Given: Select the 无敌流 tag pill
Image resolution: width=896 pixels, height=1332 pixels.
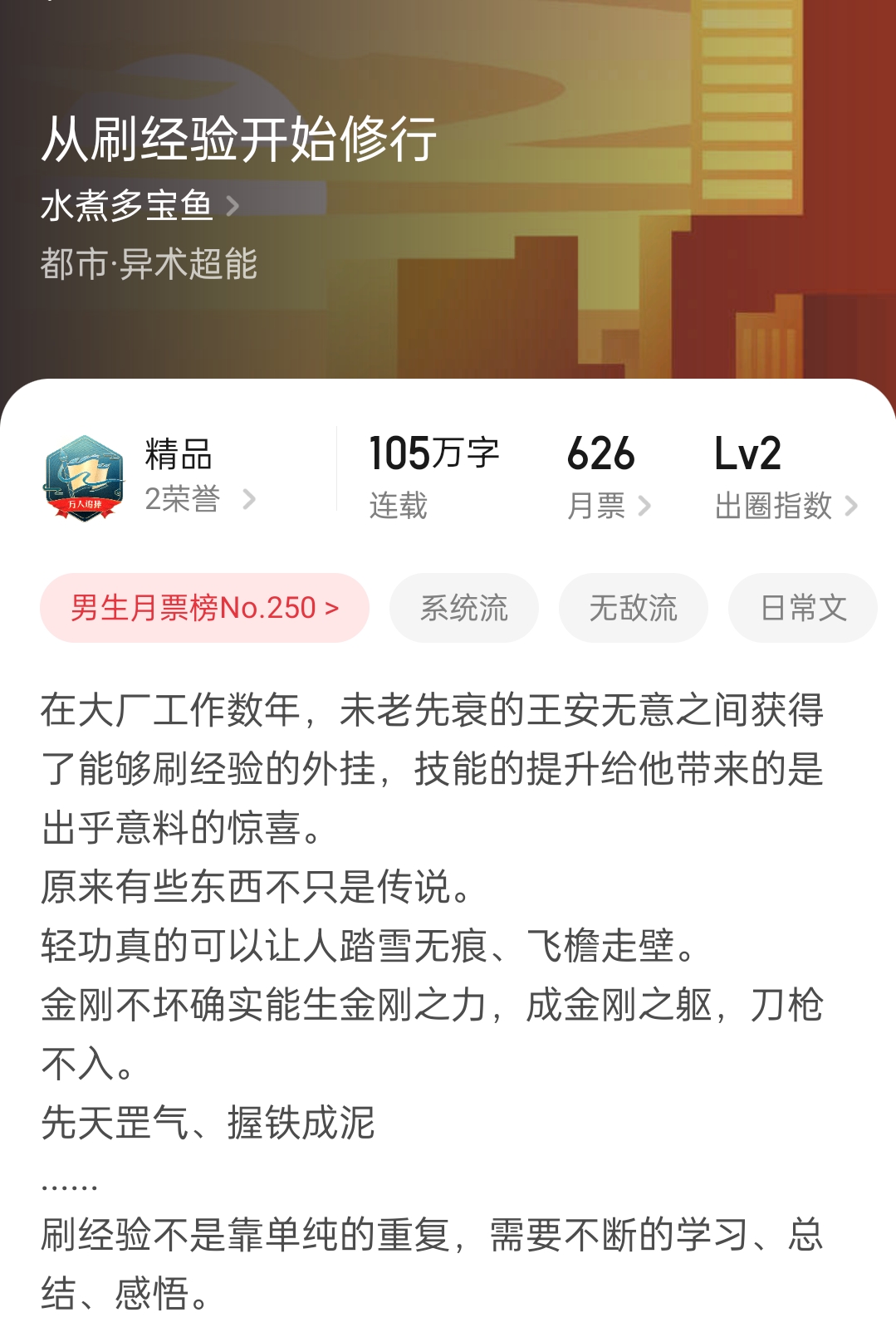Looking at the screenshot, I should tap(633, 608).
